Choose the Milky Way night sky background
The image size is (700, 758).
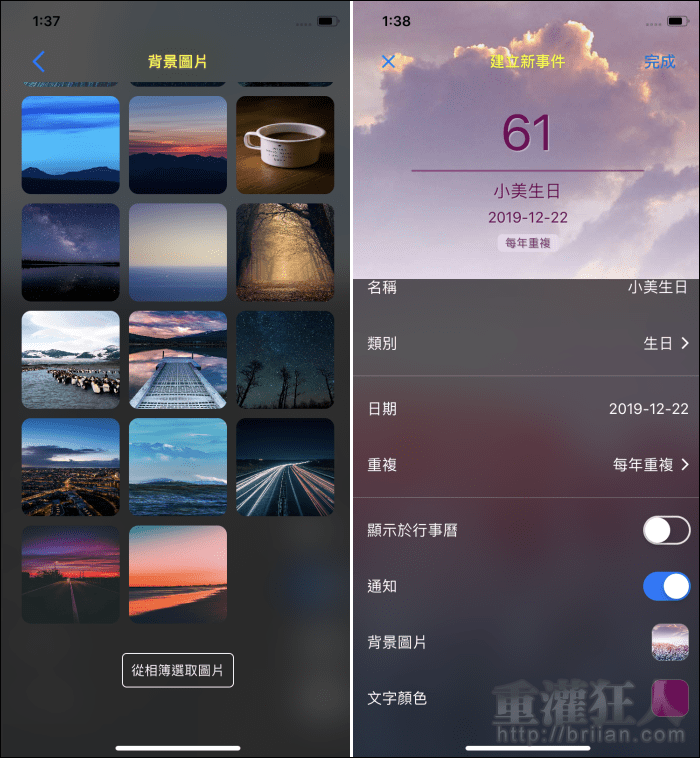click(70, 252)
